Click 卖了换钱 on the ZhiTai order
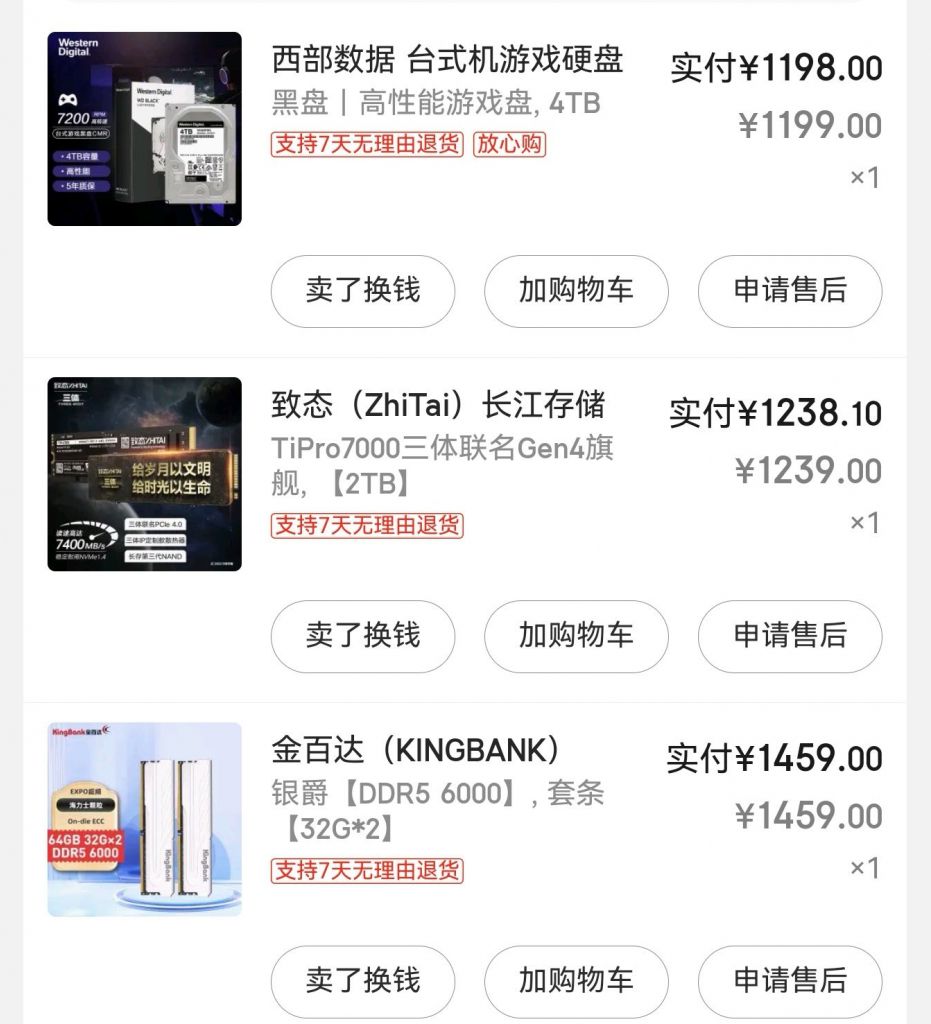Image resolution: width=931 pixels, height=1024 pixels. click(x=362, y=637)
